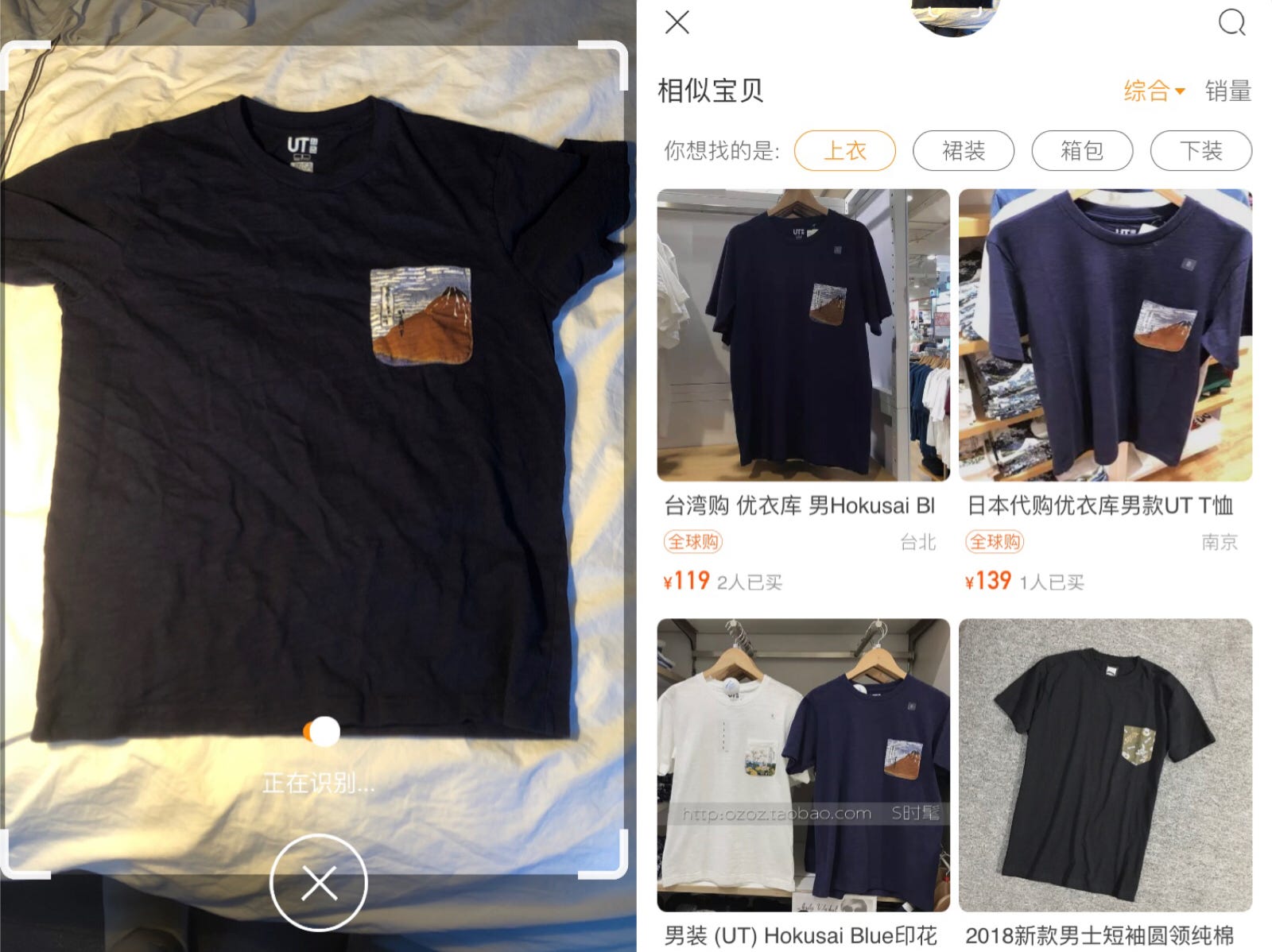Sort results by 销量
The width and height of the screenshot is (1272, 952).
click(x=1227, y=91)
